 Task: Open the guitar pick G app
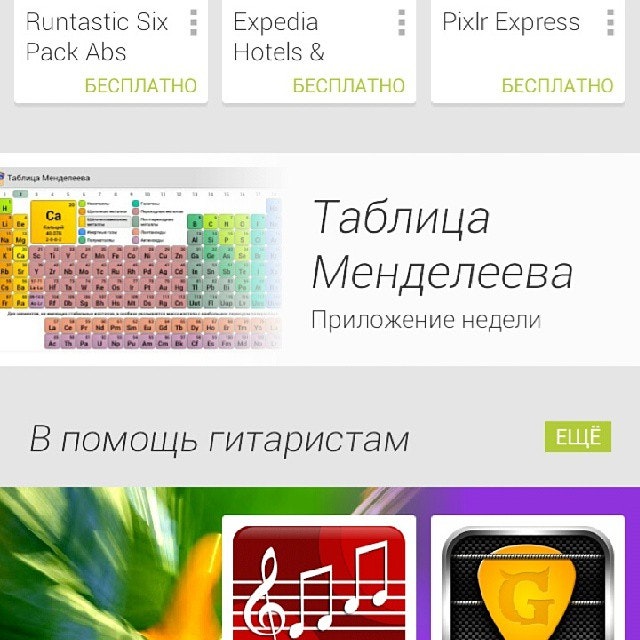[x=527, y=582]
